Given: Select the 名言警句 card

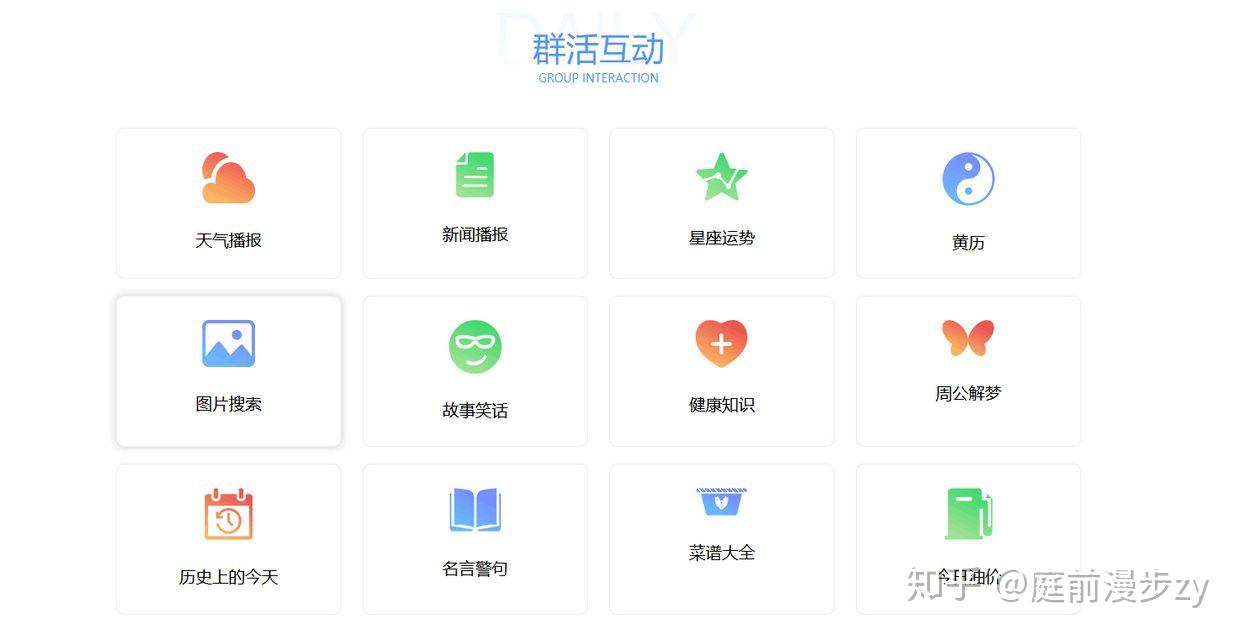Looking at the screenshot, I should (475, 538).
